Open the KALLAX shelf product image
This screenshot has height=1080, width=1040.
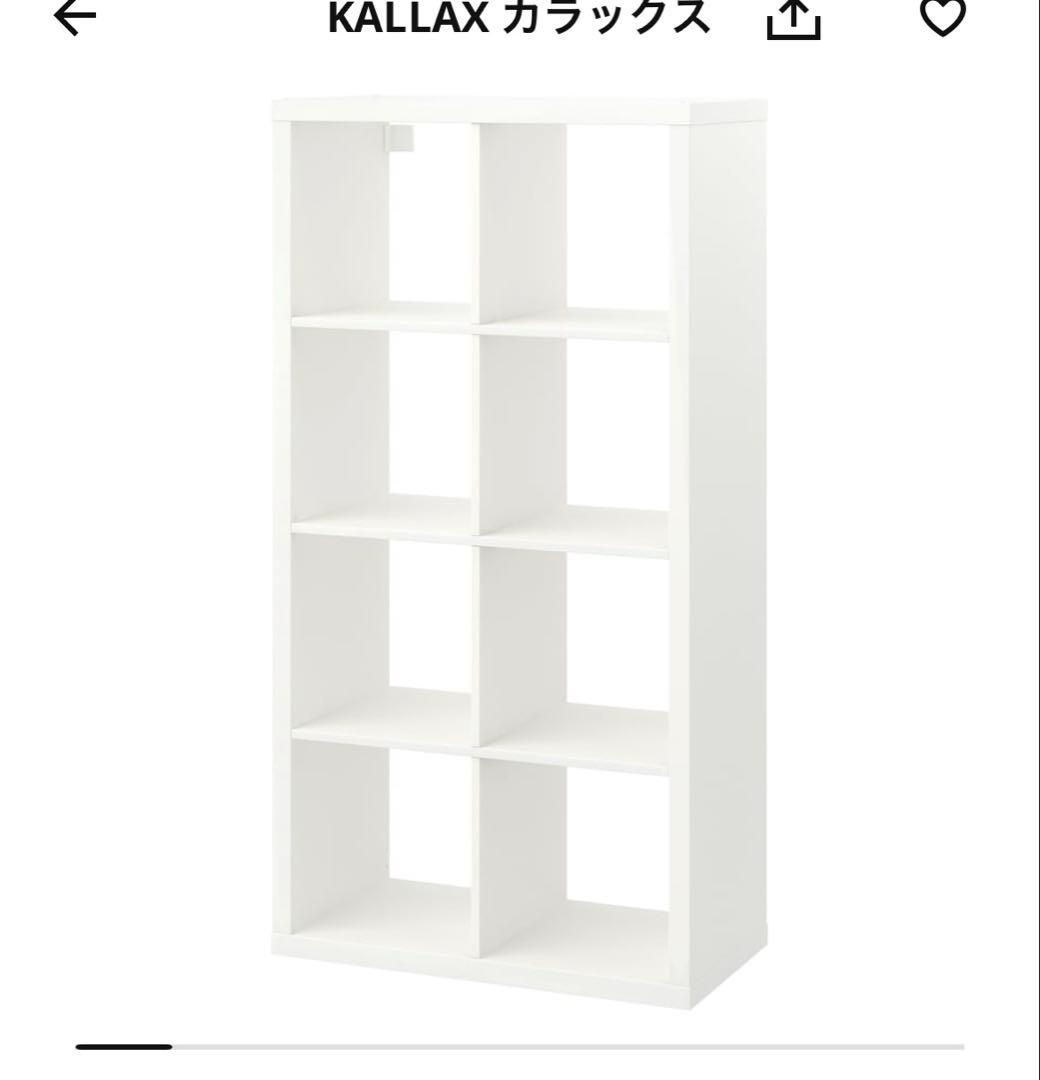click(x=520, y=550)
